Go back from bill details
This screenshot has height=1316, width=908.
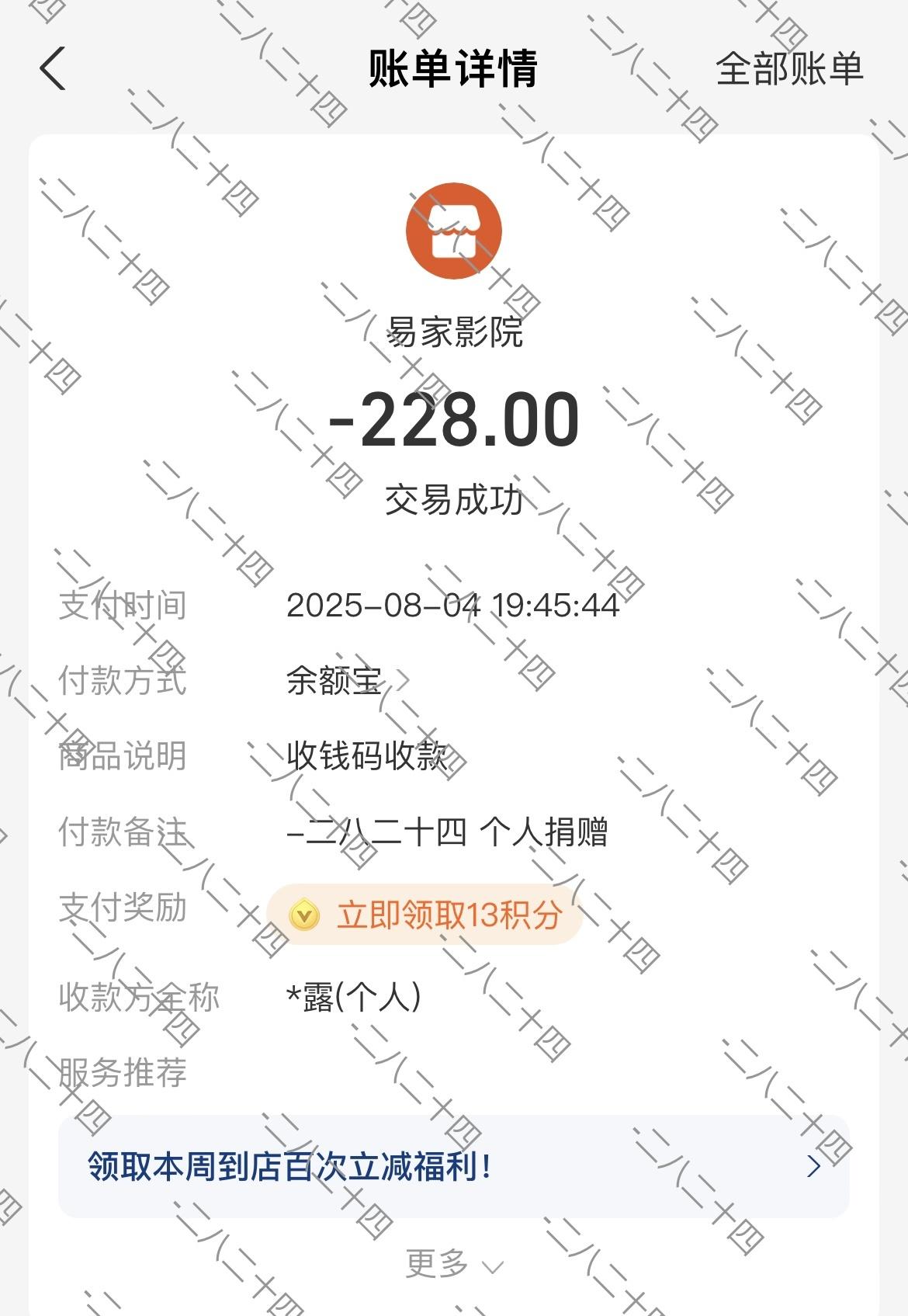click(x=53, y=68)
